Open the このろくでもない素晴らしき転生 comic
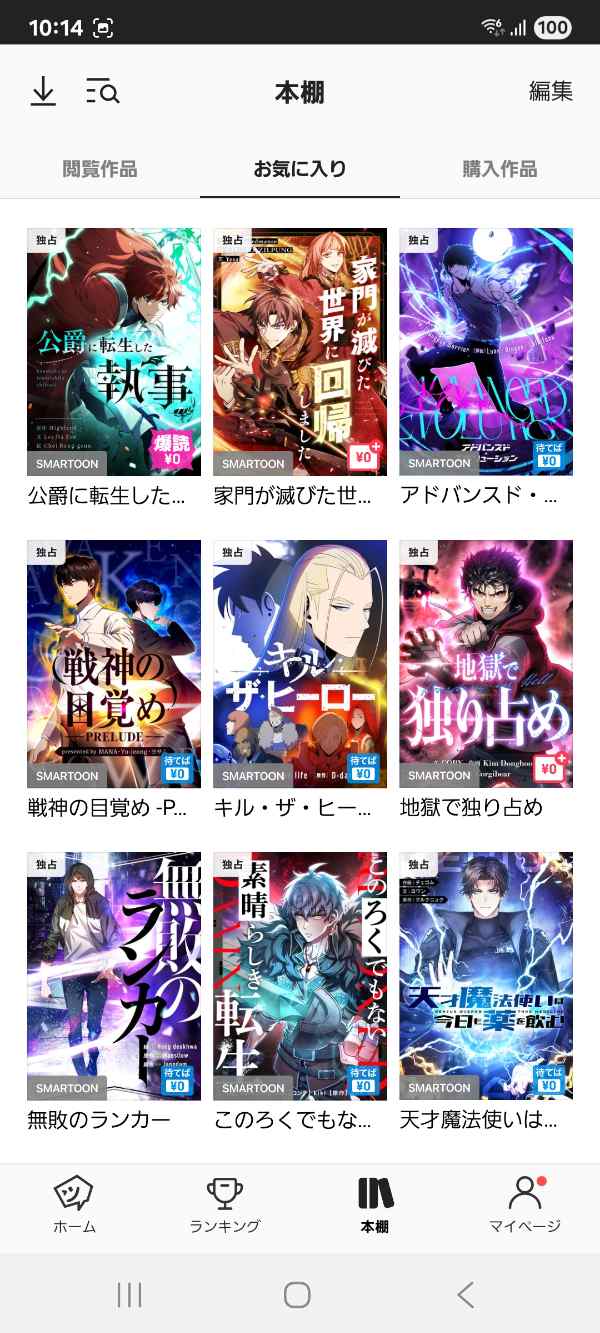This screenshot has height=1333, width=600. click(x=300, y=976)
